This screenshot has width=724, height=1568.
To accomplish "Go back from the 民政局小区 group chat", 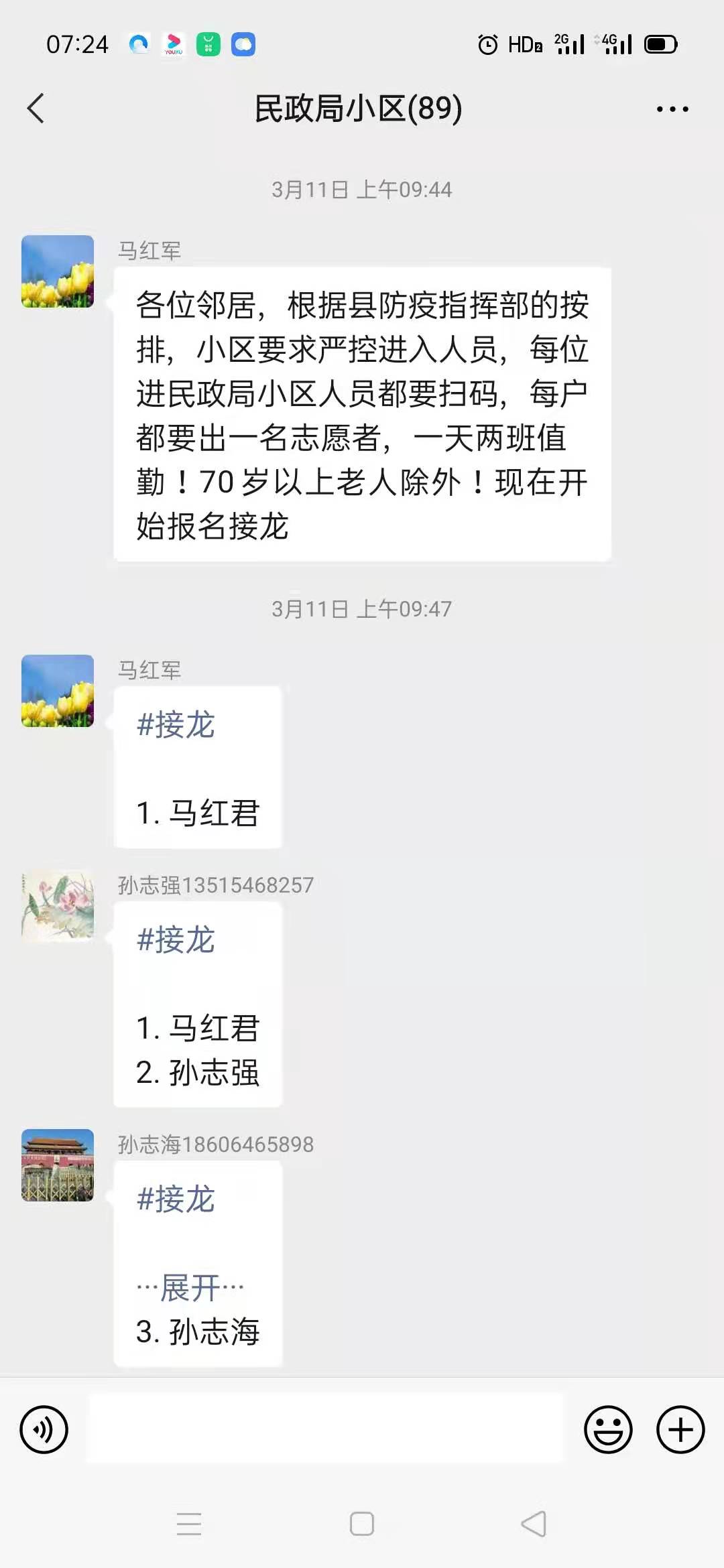I will point(36,109).
